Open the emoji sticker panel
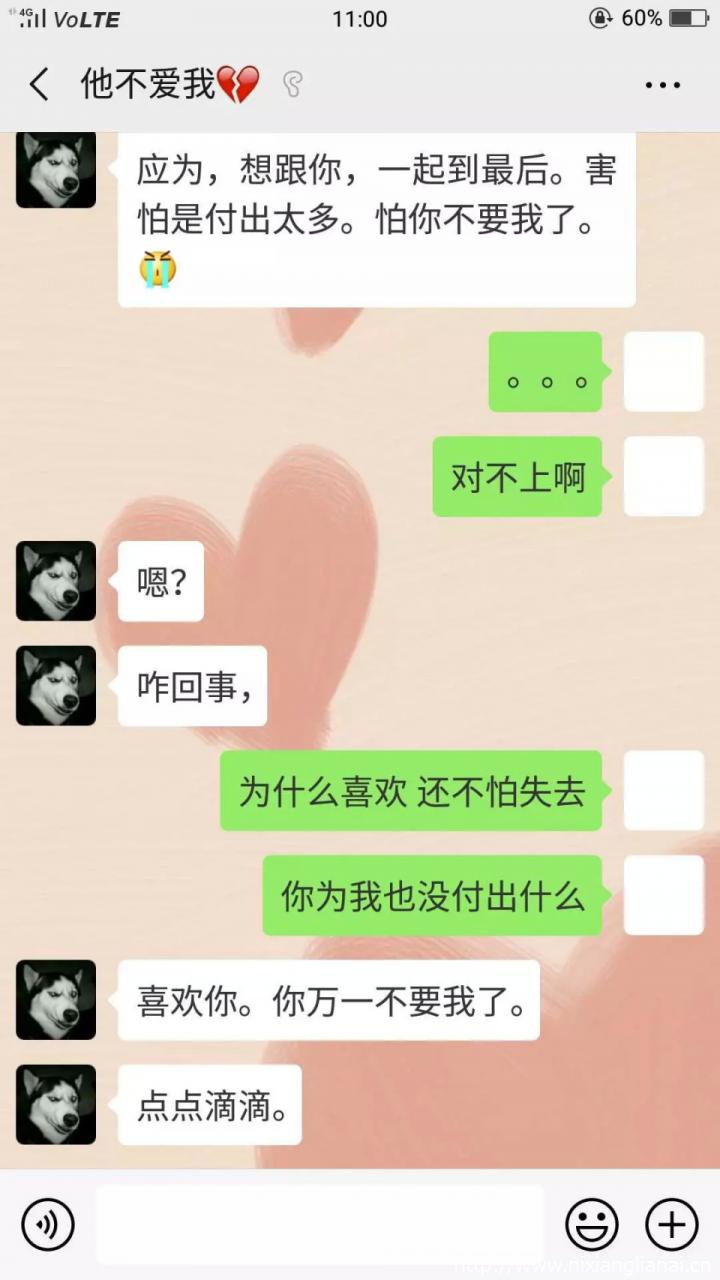The width and height of the screenshot is (720, 1280). (x=591, y=1224)
